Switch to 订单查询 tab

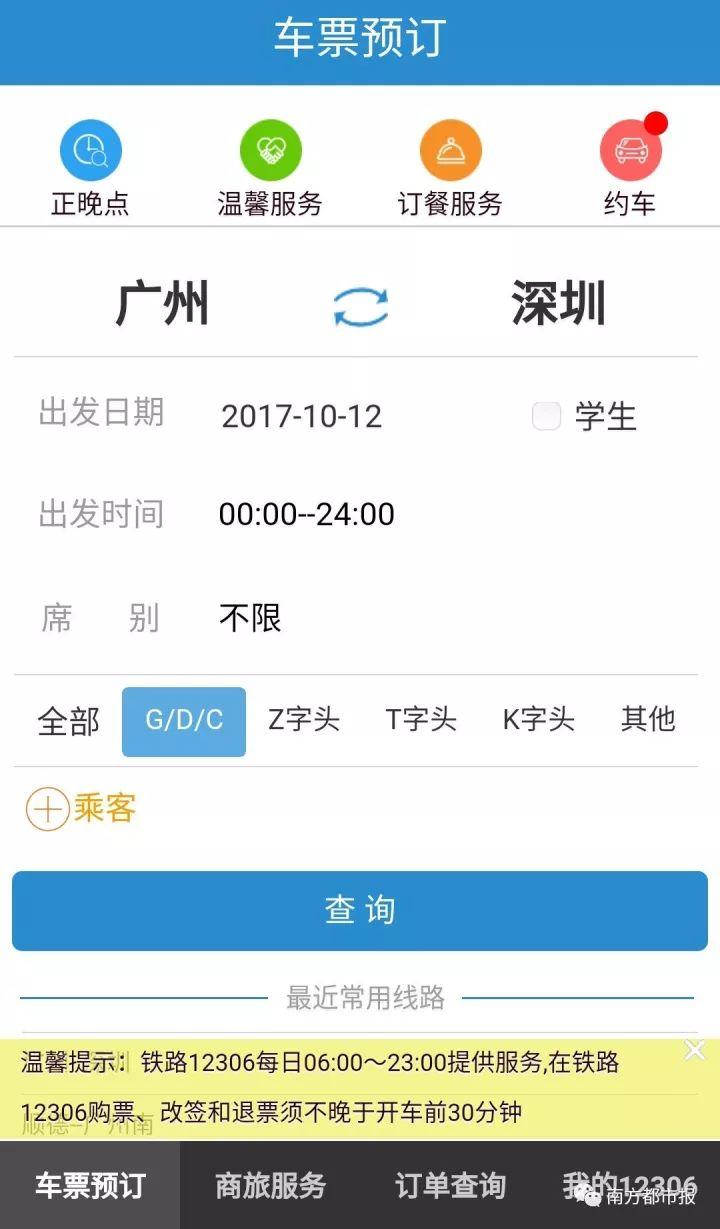point(450,1186)
